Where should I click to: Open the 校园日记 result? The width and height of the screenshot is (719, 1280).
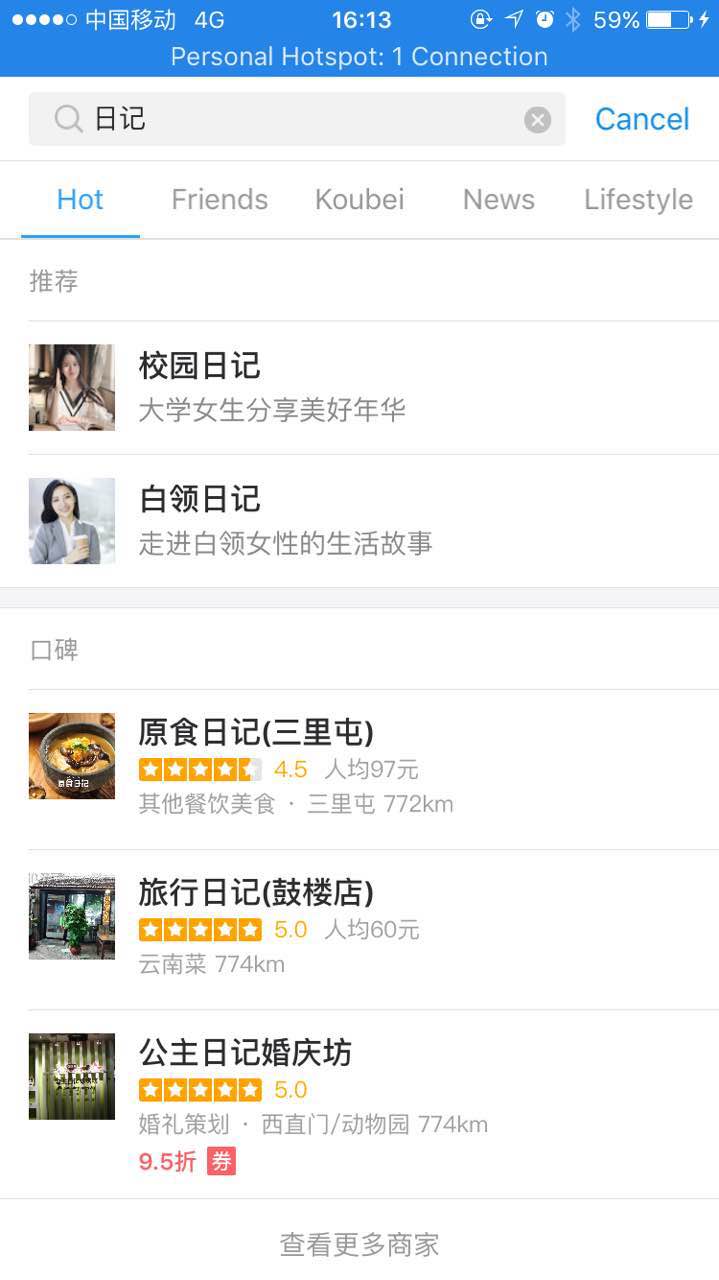[x=359, y=388]
